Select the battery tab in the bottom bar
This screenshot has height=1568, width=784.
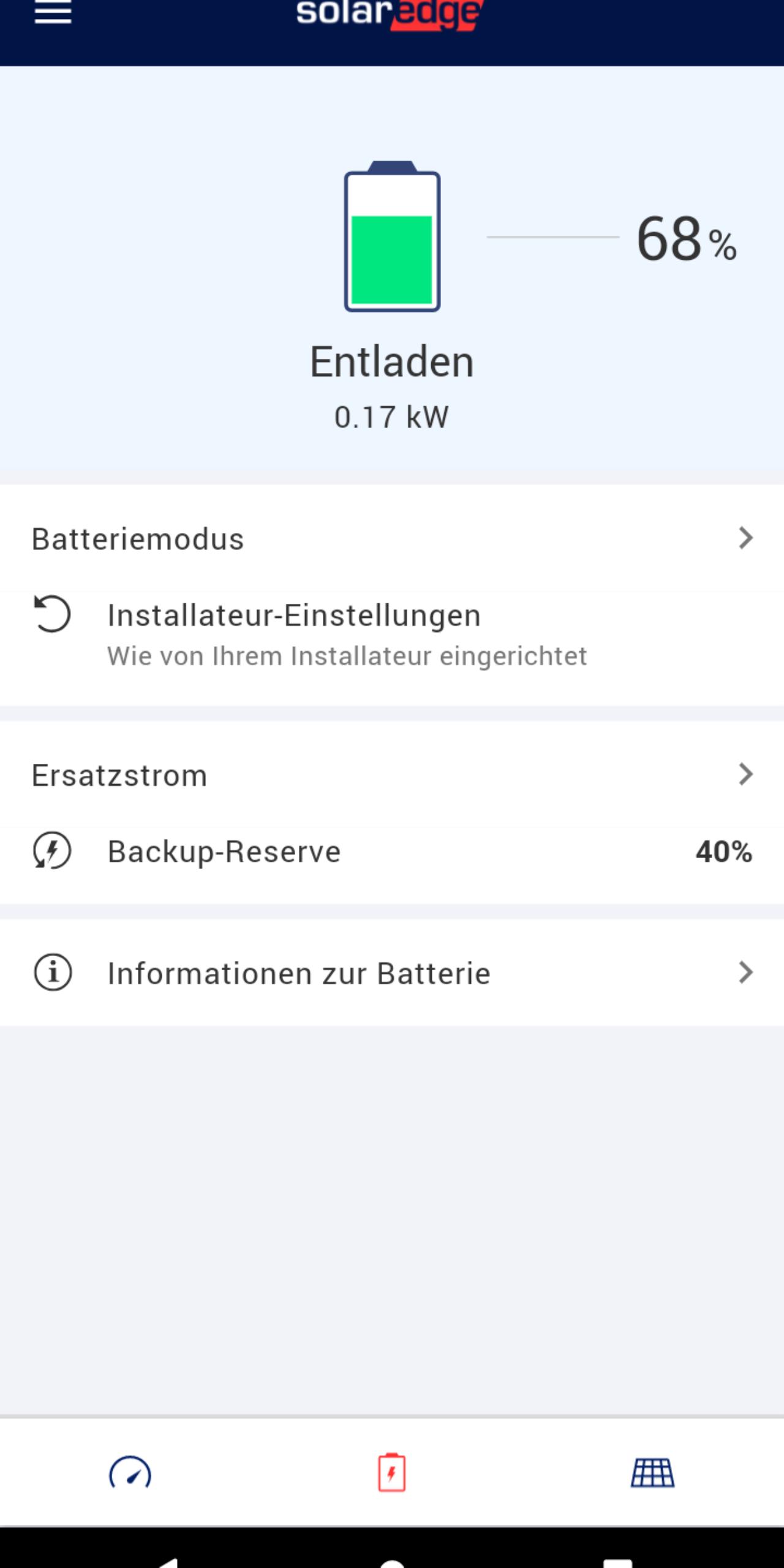[x=392, y=1472]
